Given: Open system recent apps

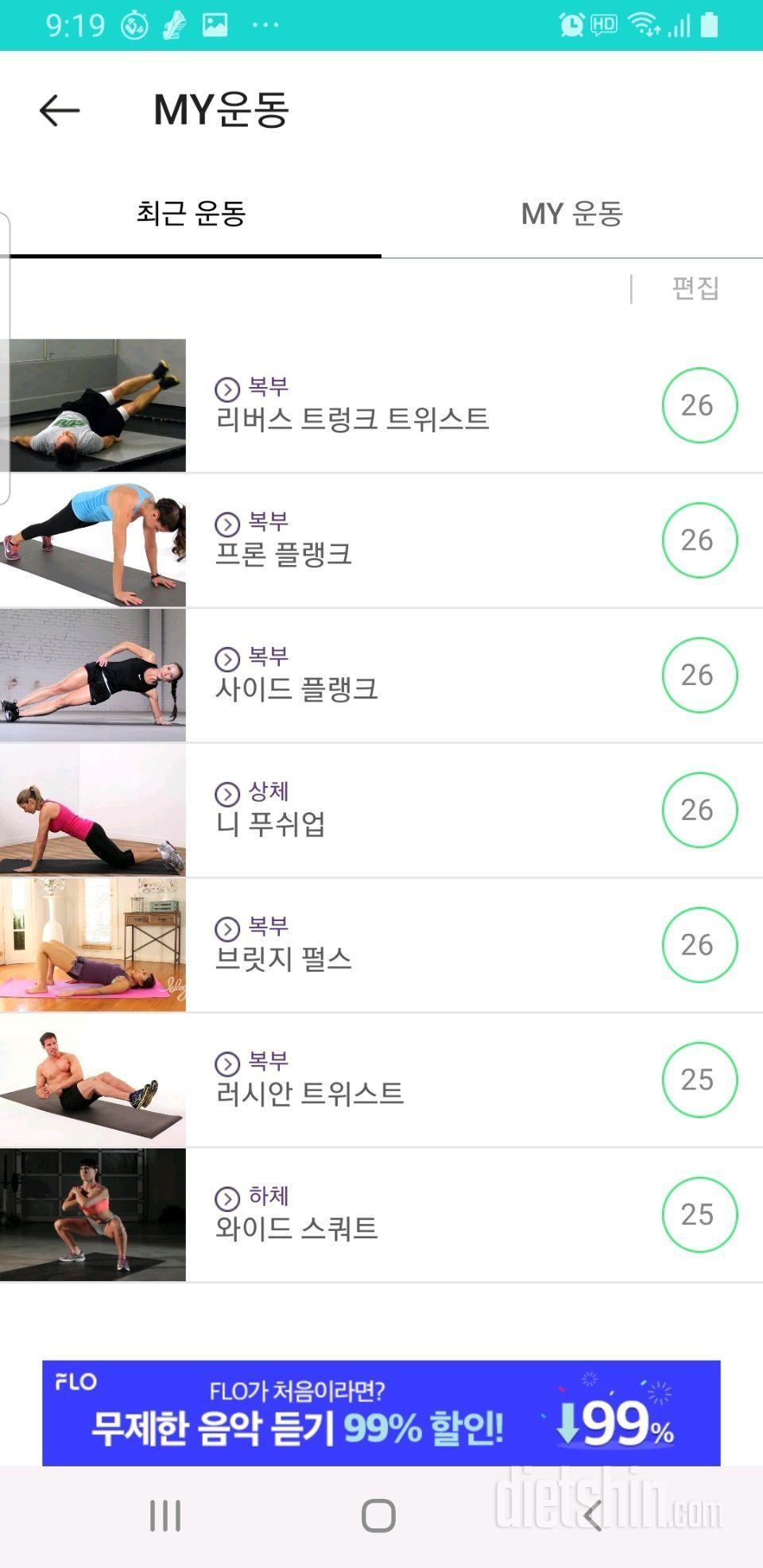Looking at the screenshot, I should [x=165, y=1516].
